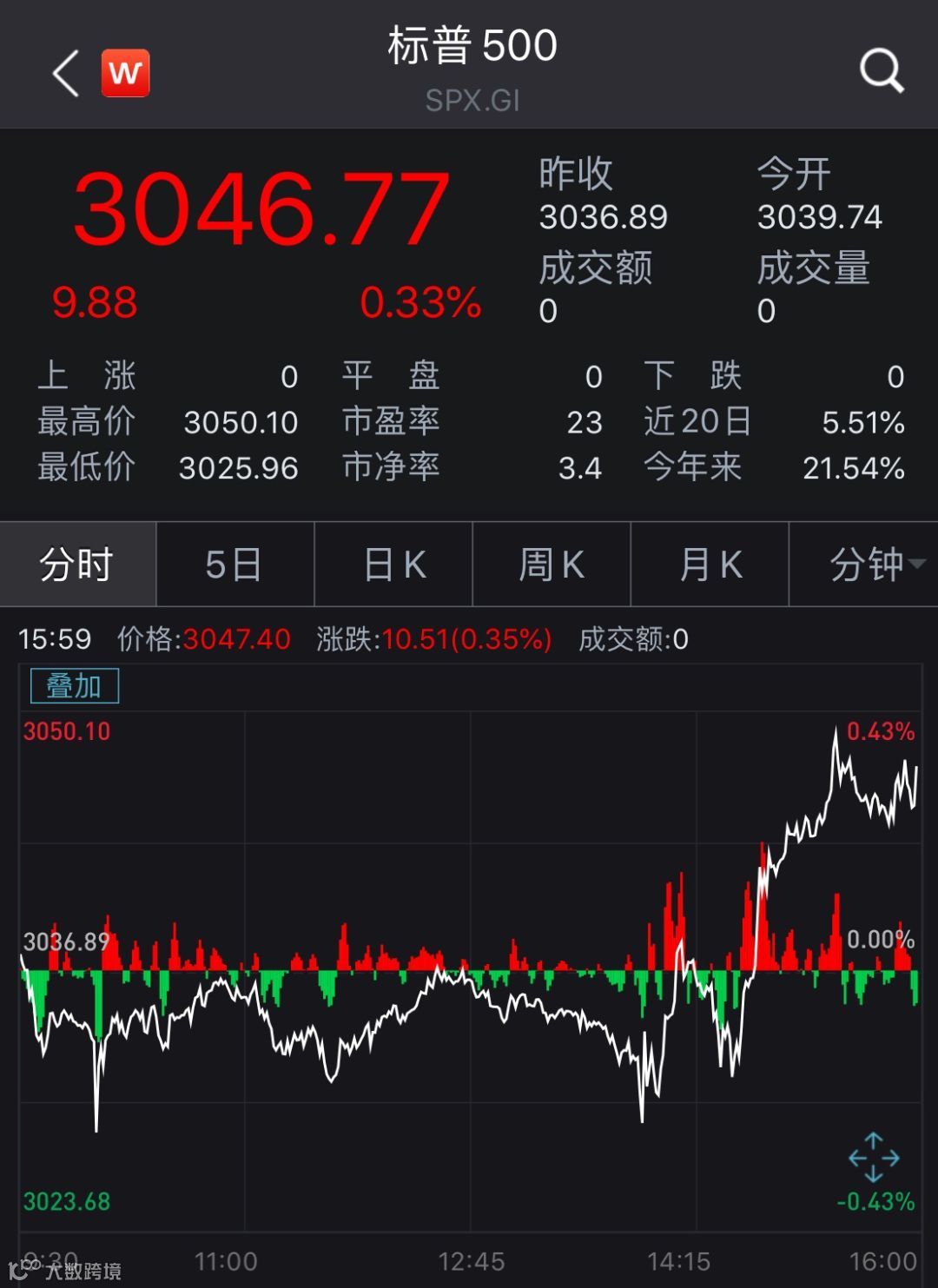The width and height of the screenshot is (938, 1288).
Task: Go back using the arrow
Action: tap(66, 73)
